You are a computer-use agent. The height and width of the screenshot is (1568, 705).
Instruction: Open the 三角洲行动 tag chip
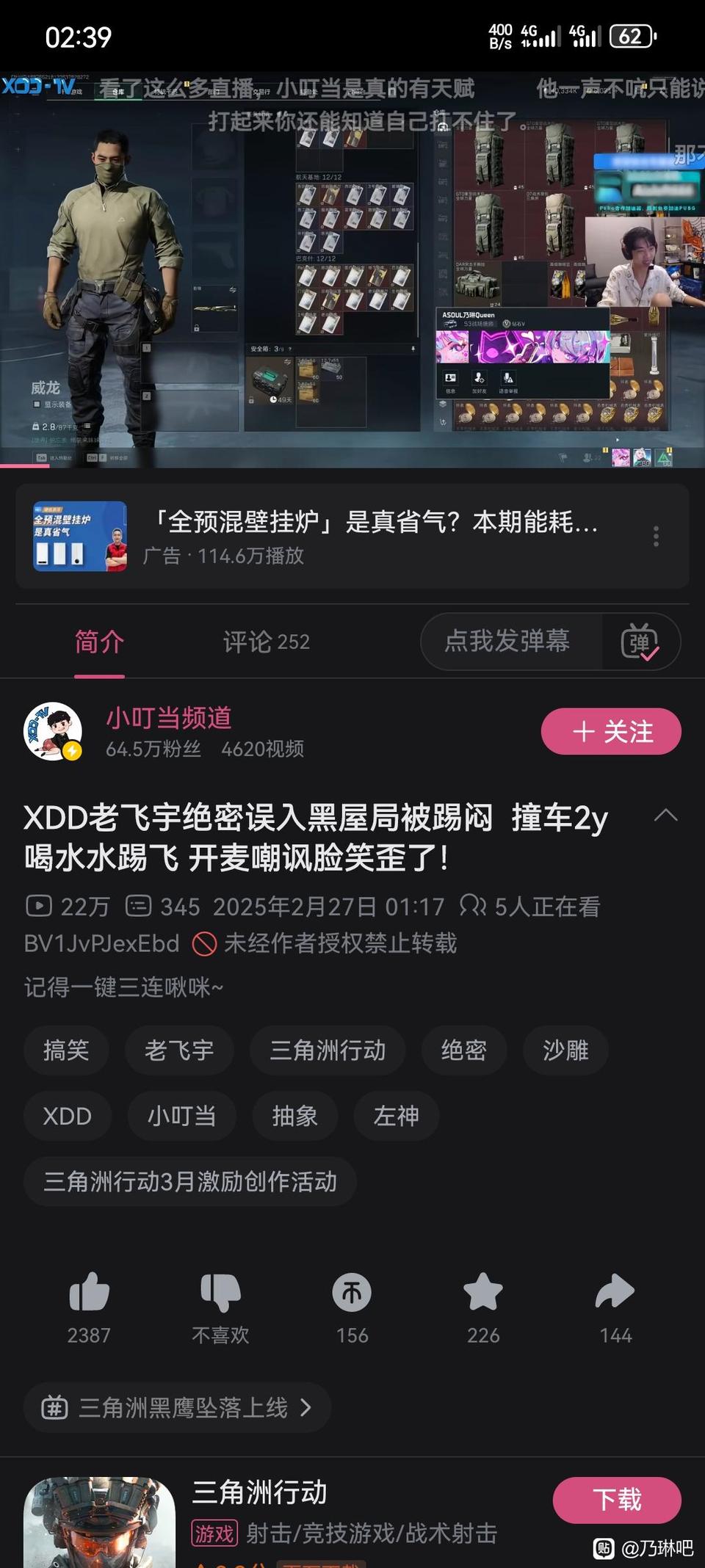click(328, 1050)
